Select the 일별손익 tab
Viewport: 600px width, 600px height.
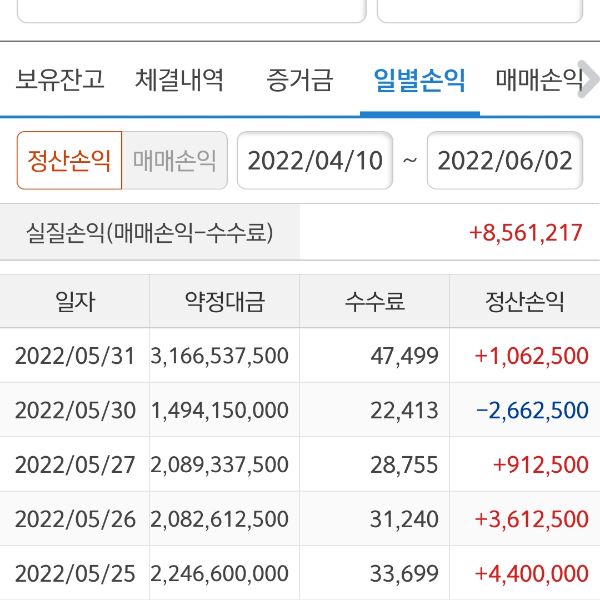419,80
